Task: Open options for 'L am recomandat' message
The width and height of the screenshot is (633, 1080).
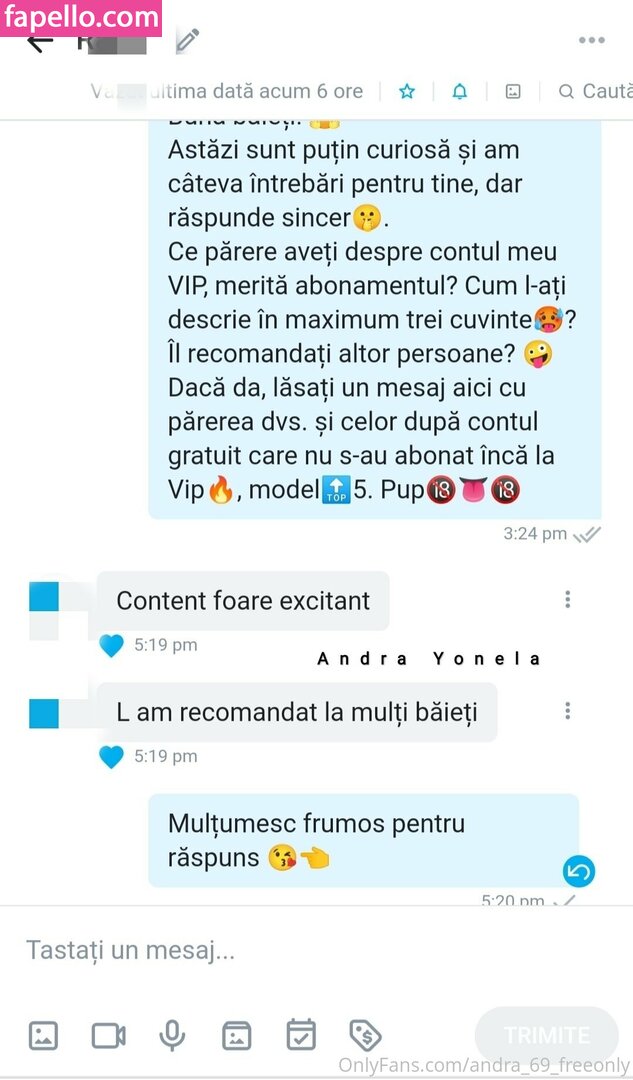Action: [567, 711]
